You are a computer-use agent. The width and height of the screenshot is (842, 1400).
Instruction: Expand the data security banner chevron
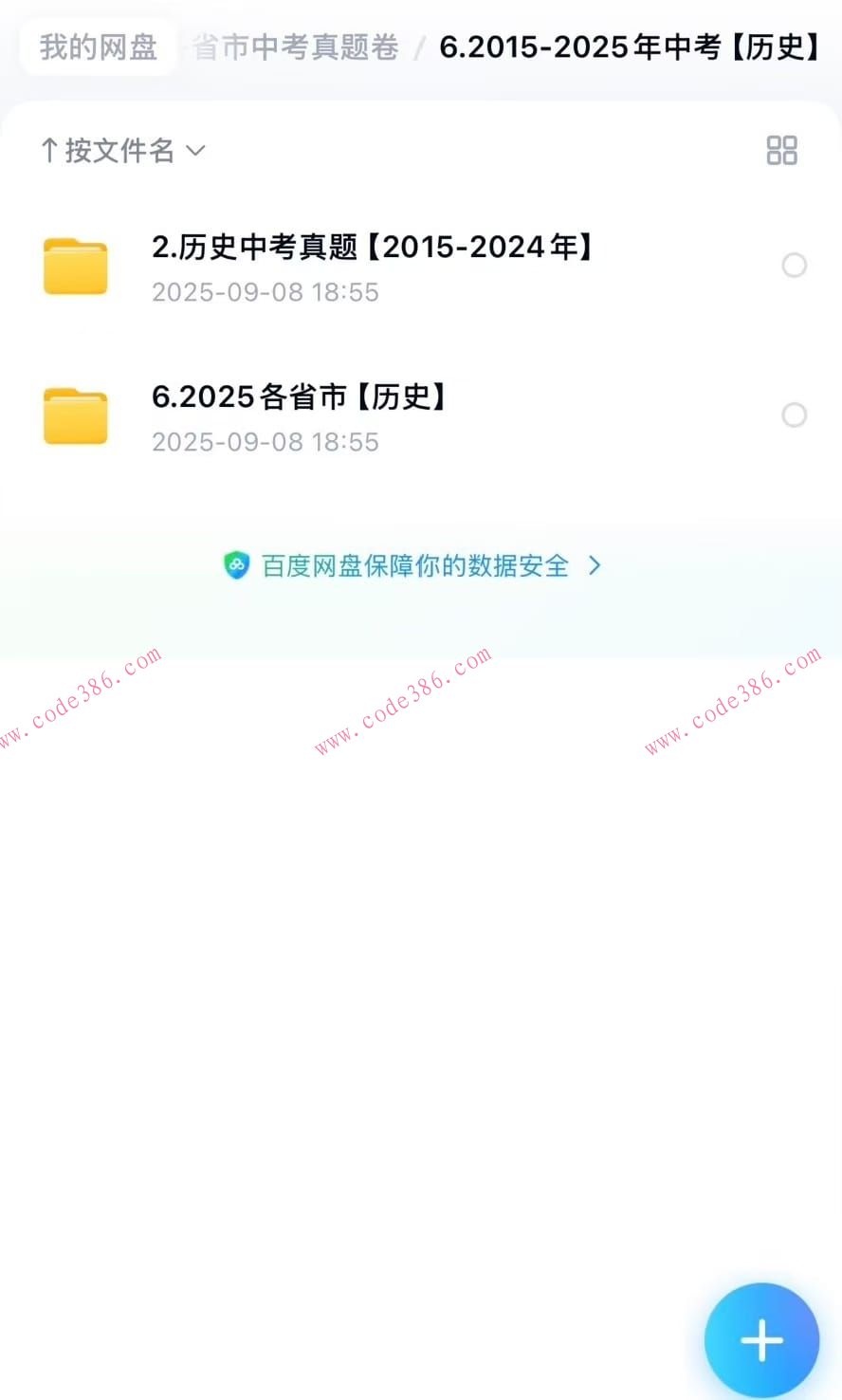point(595,565)
